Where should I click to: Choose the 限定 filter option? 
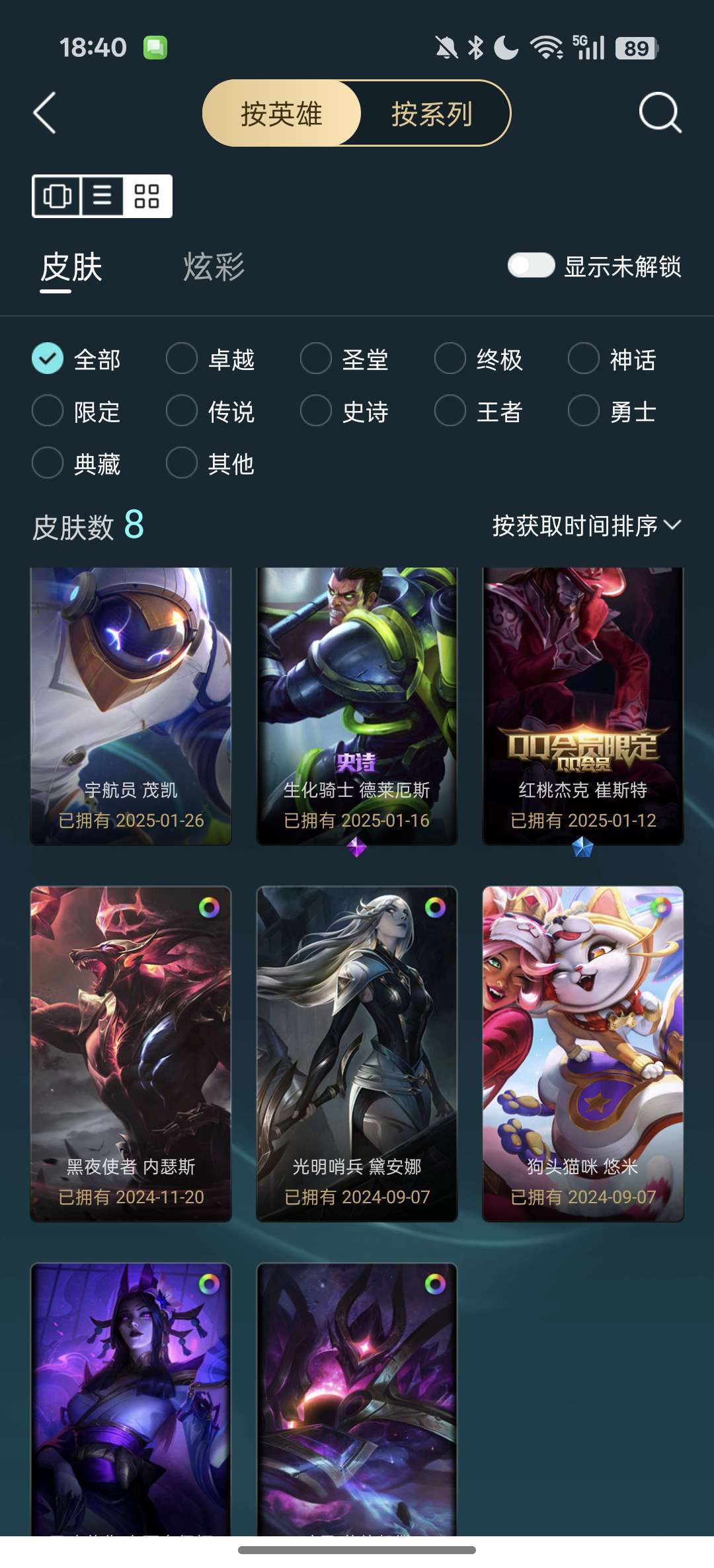click(77, 412)
